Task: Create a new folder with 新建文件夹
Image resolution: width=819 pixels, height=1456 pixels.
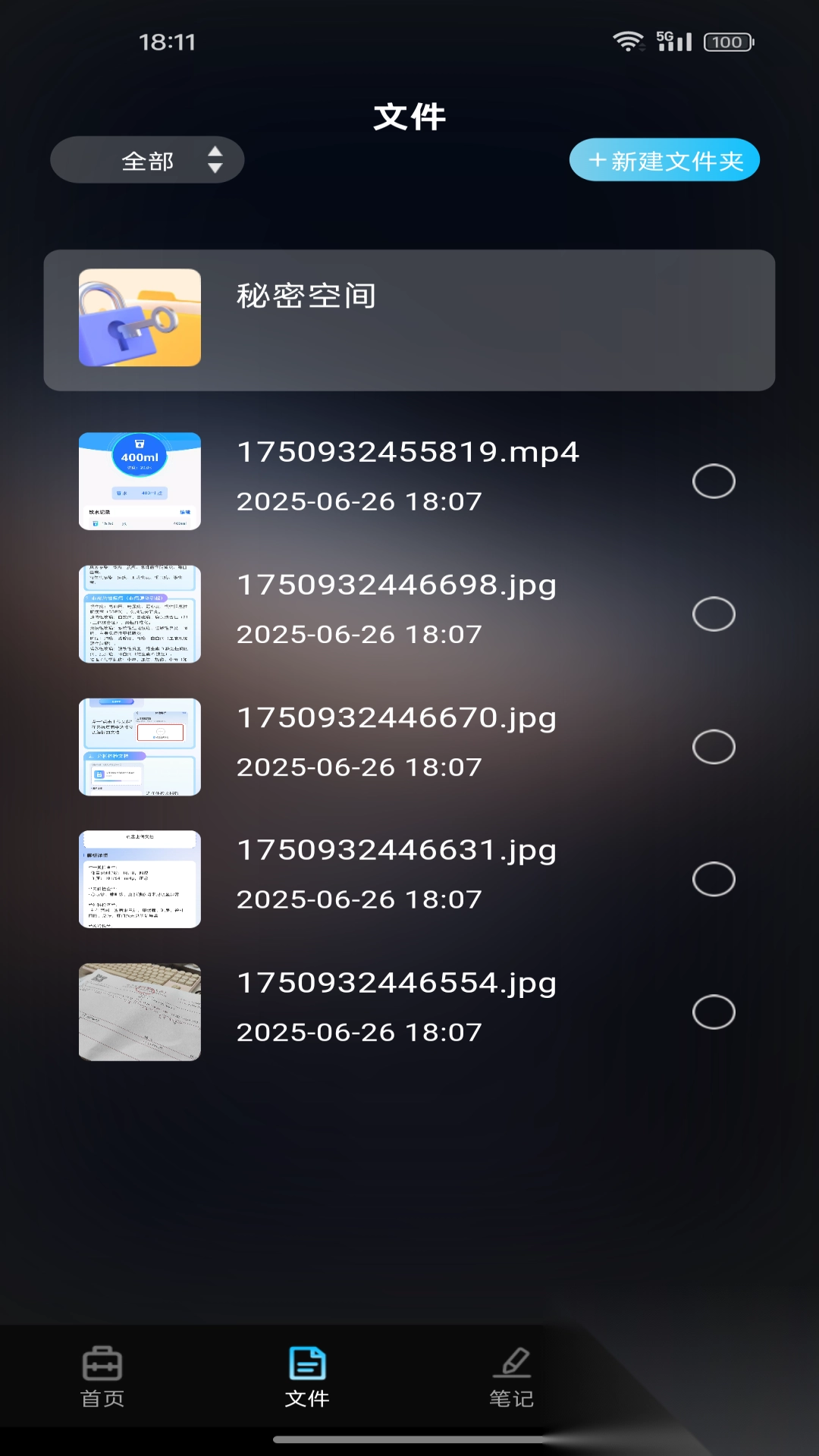Action: 664,160
